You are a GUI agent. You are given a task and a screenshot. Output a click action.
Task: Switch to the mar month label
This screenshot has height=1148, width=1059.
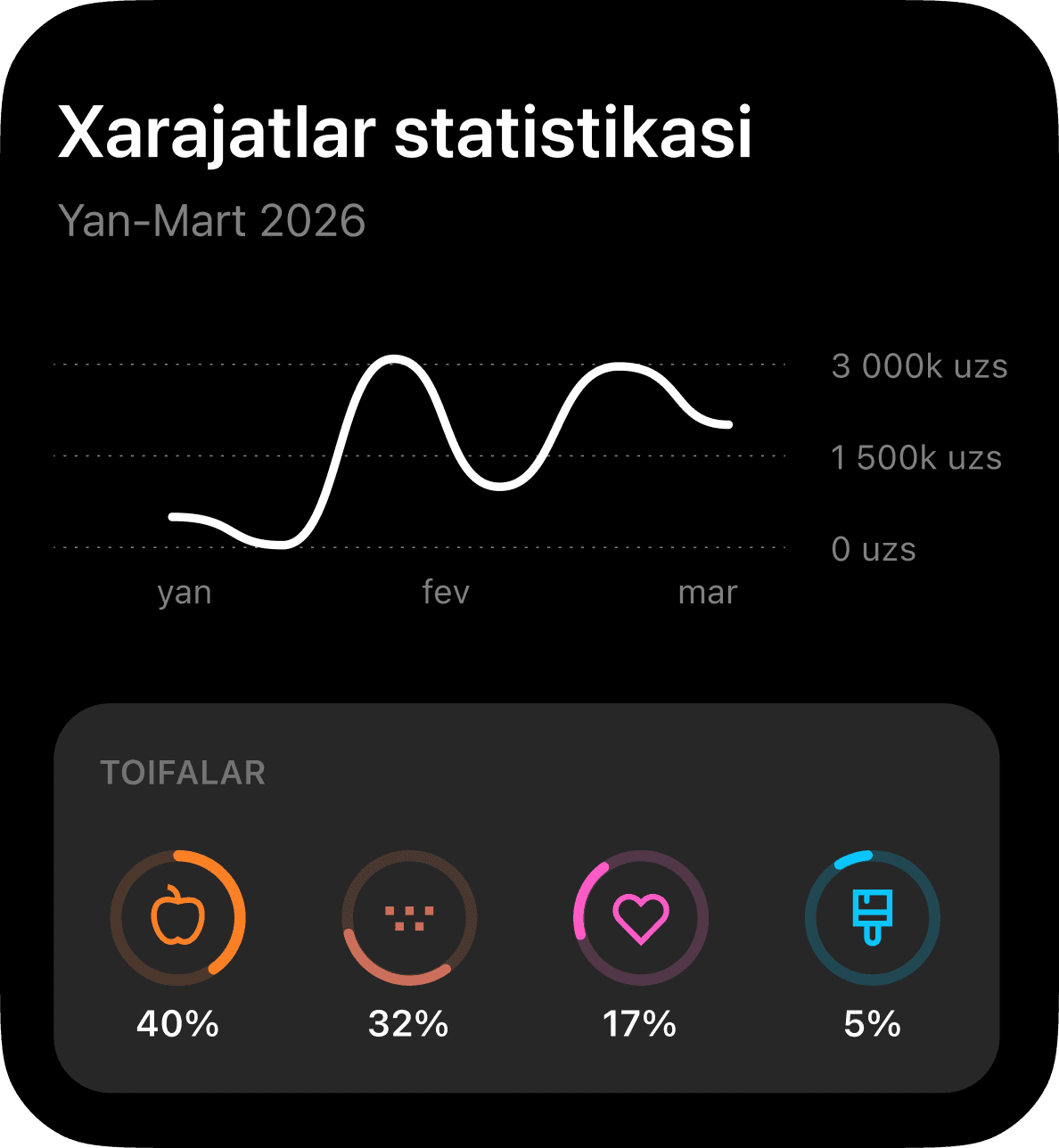[709, 591]
